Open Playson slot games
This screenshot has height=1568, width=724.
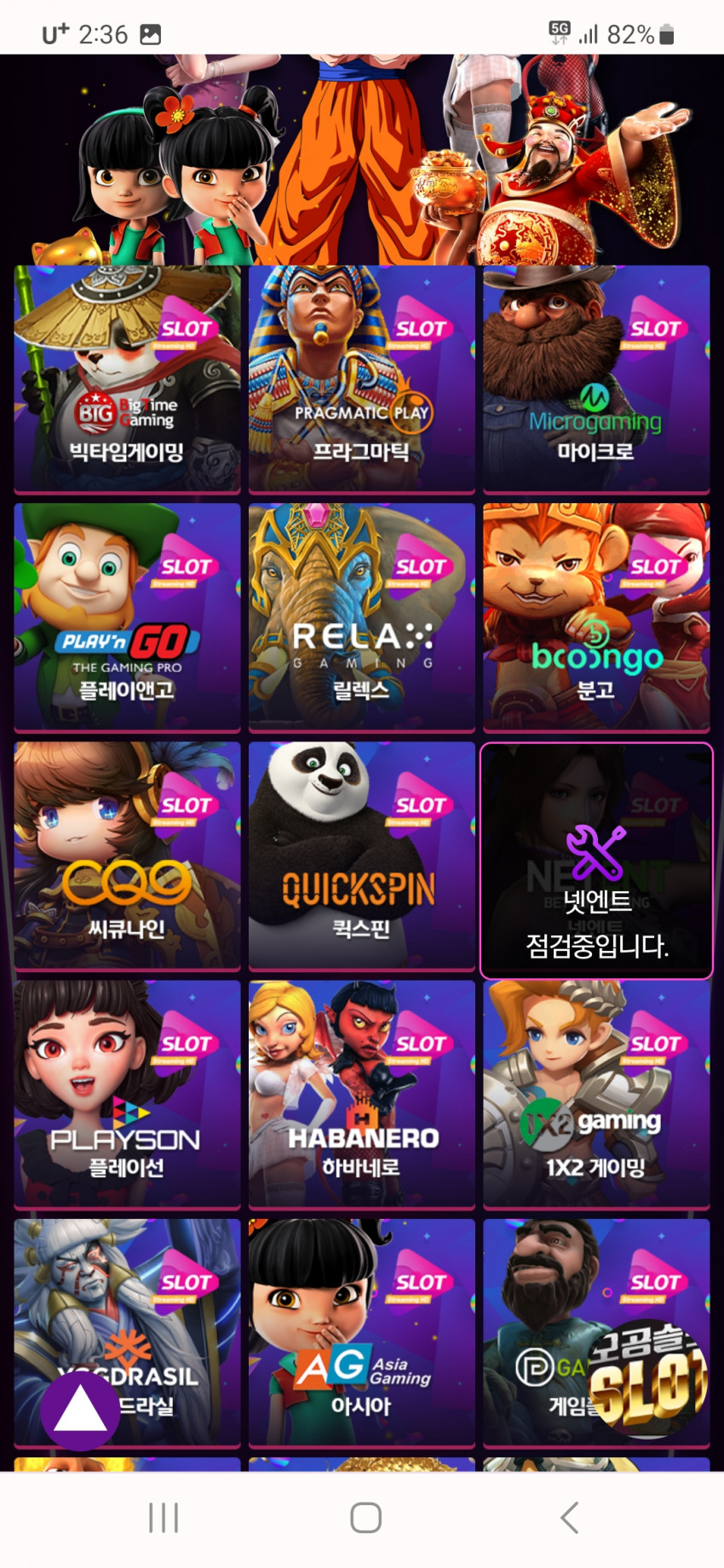pos(127,1094)
